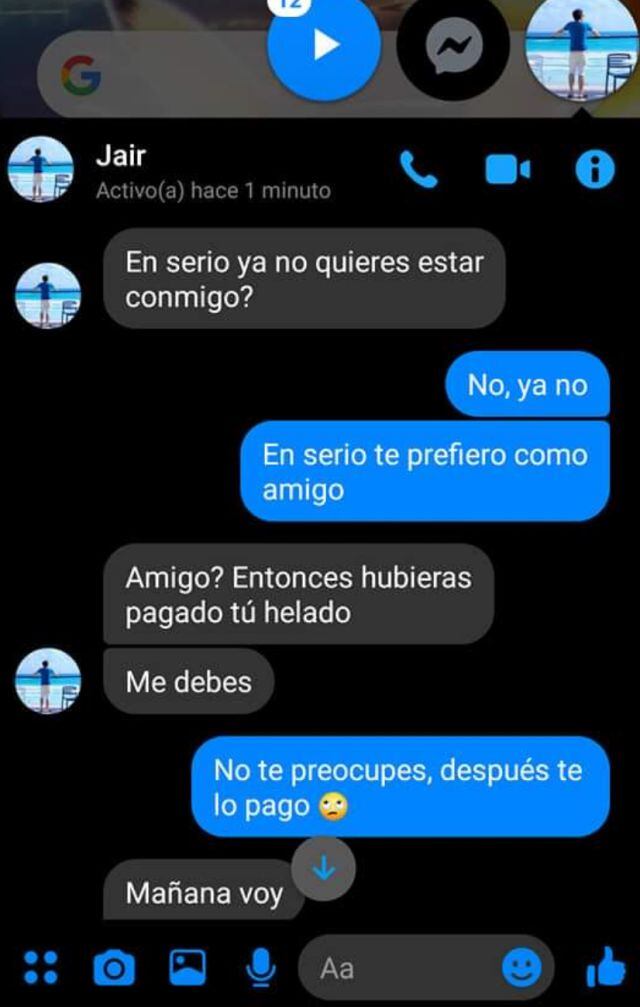Focus the Aa message text field
The width and height of the screenshot is (640, 1007).
click(400, 968)
